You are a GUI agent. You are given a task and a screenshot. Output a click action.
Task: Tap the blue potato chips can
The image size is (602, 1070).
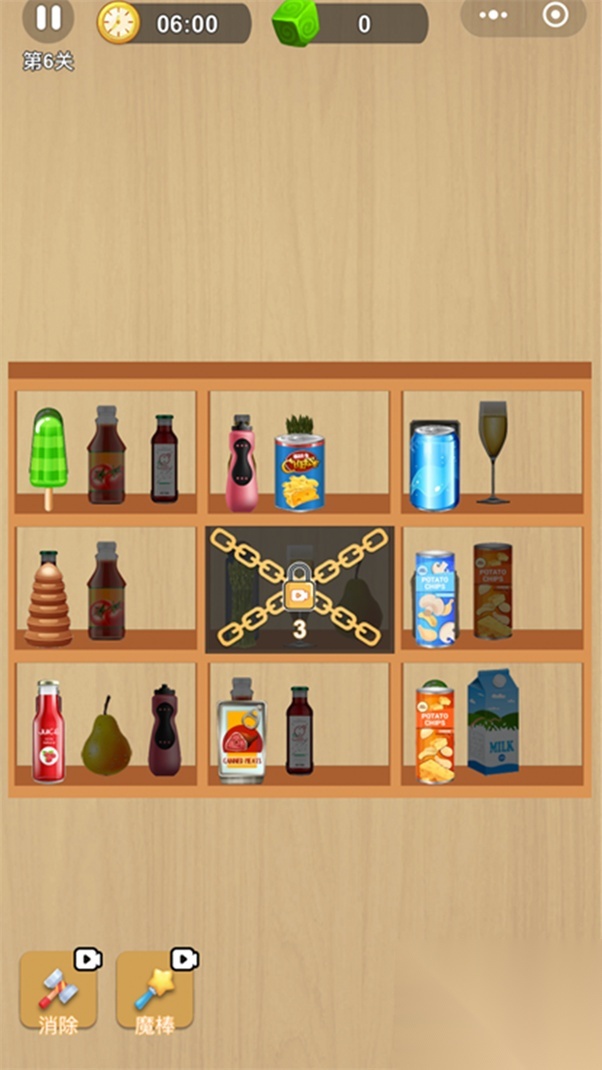[x=434, y=598]
